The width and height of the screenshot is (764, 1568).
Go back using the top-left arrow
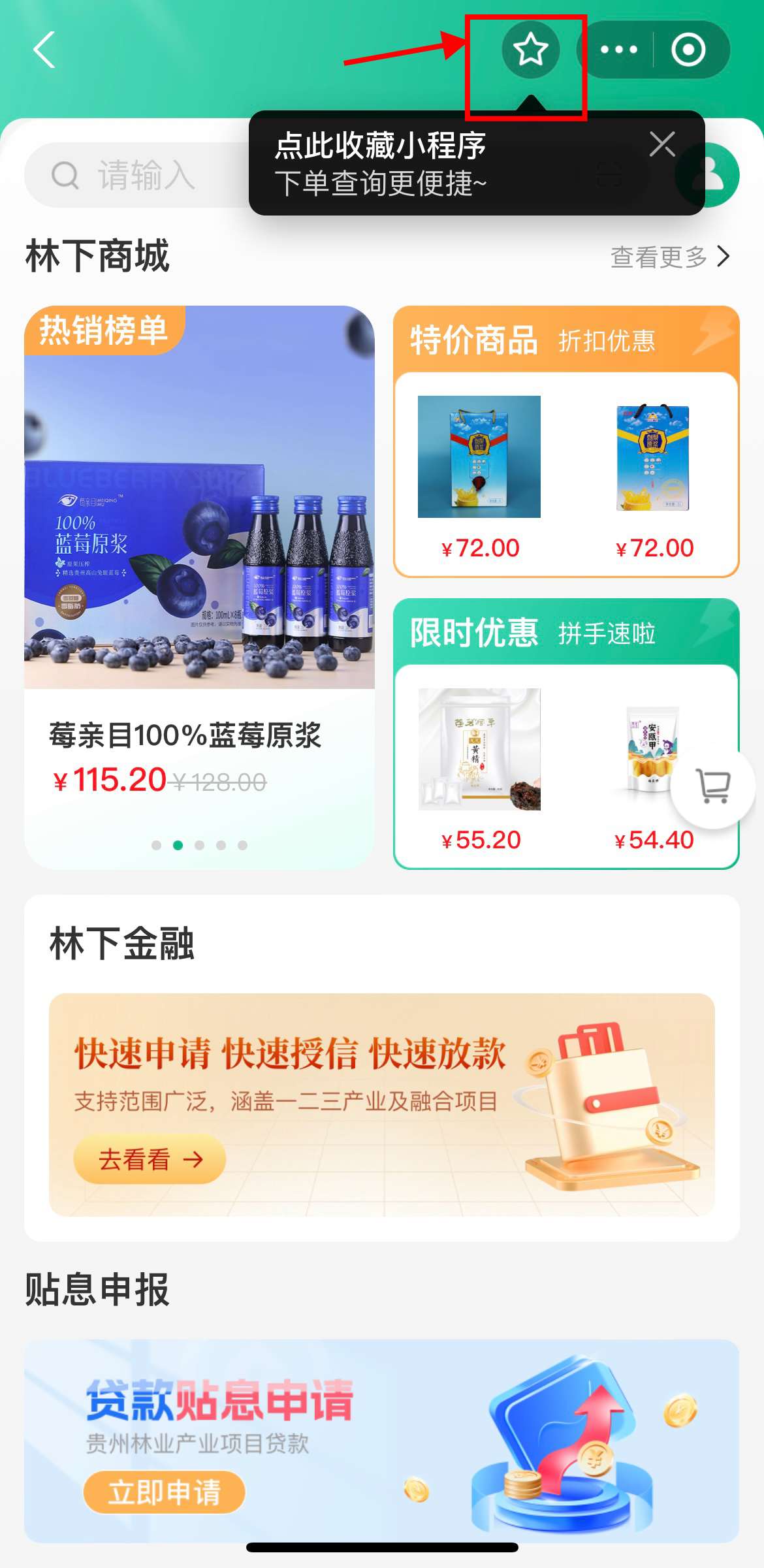[44, 50]
